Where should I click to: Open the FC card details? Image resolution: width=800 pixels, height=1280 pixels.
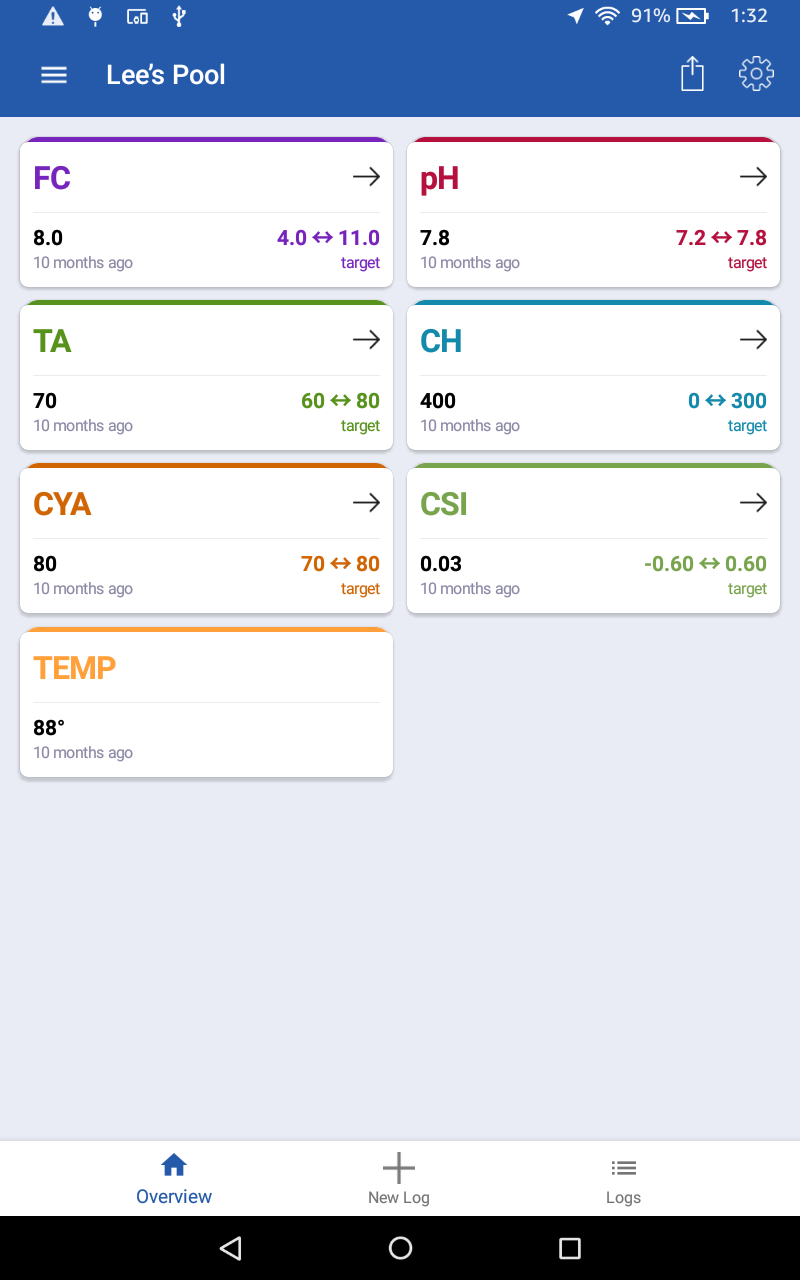[x=206, y=213]
